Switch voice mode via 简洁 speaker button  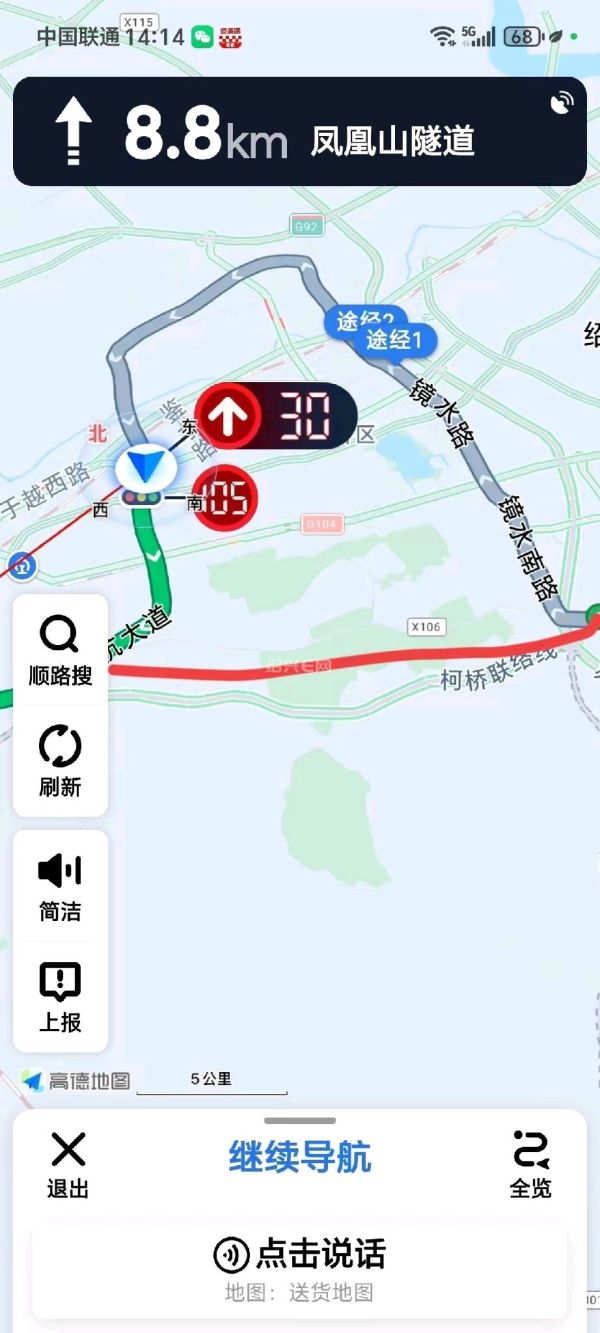click(60, 887)
